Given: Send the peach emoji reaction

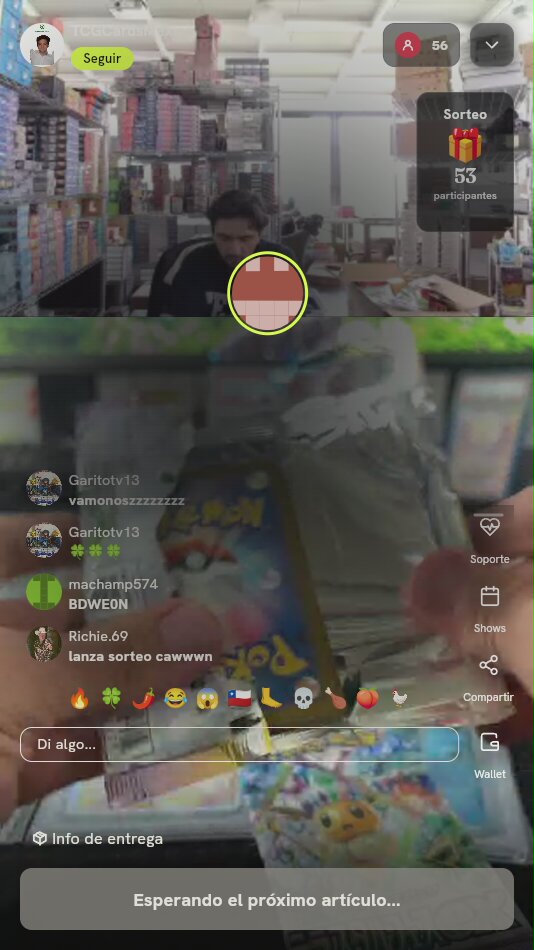Looking at the screenshot, I should [367, 699].
